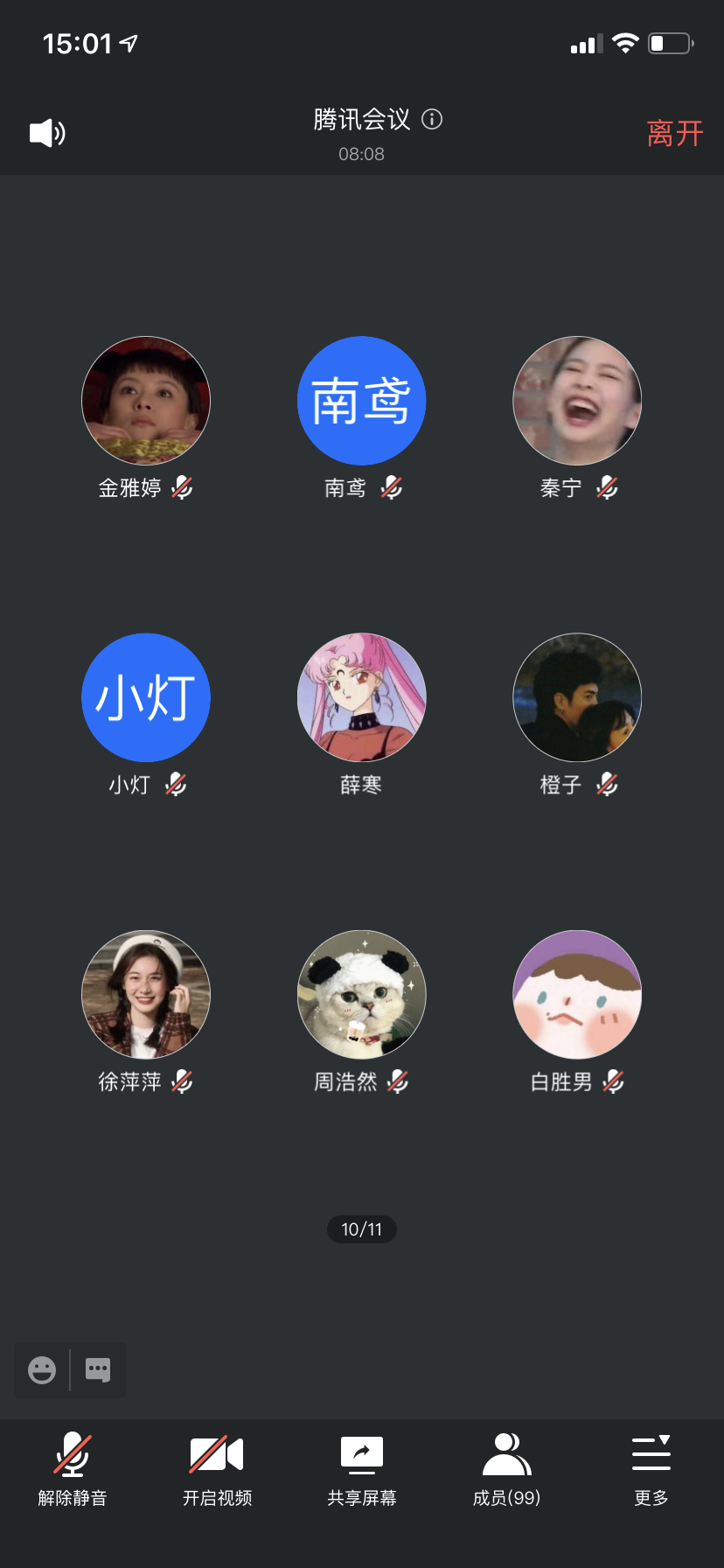Select participant 小灯
The height and width of the screenshot is (1568, 724).
tap(146, 697)
